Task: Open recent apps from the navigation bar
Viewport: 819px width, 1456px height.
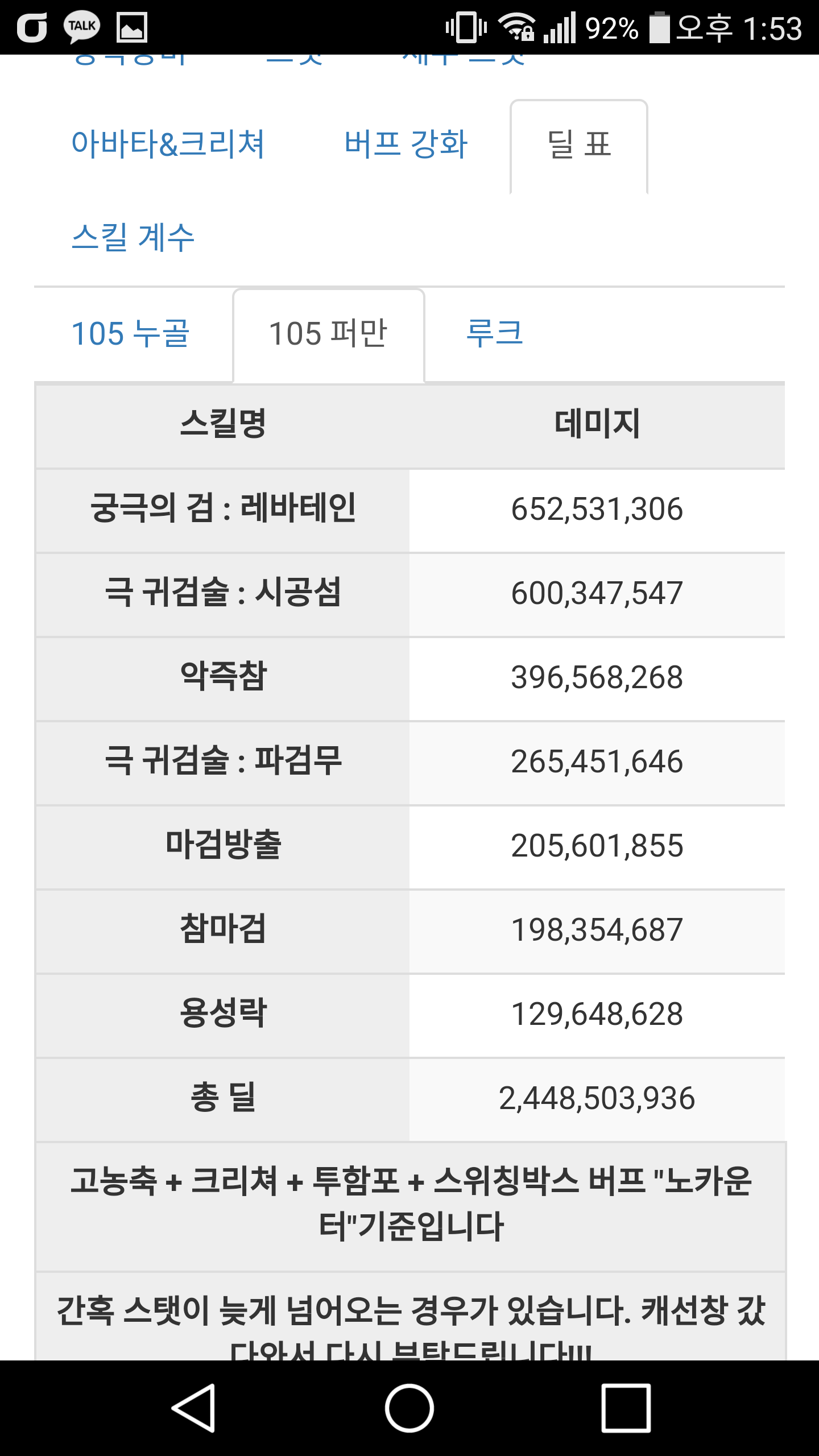Action: [x=626, y=1408]
